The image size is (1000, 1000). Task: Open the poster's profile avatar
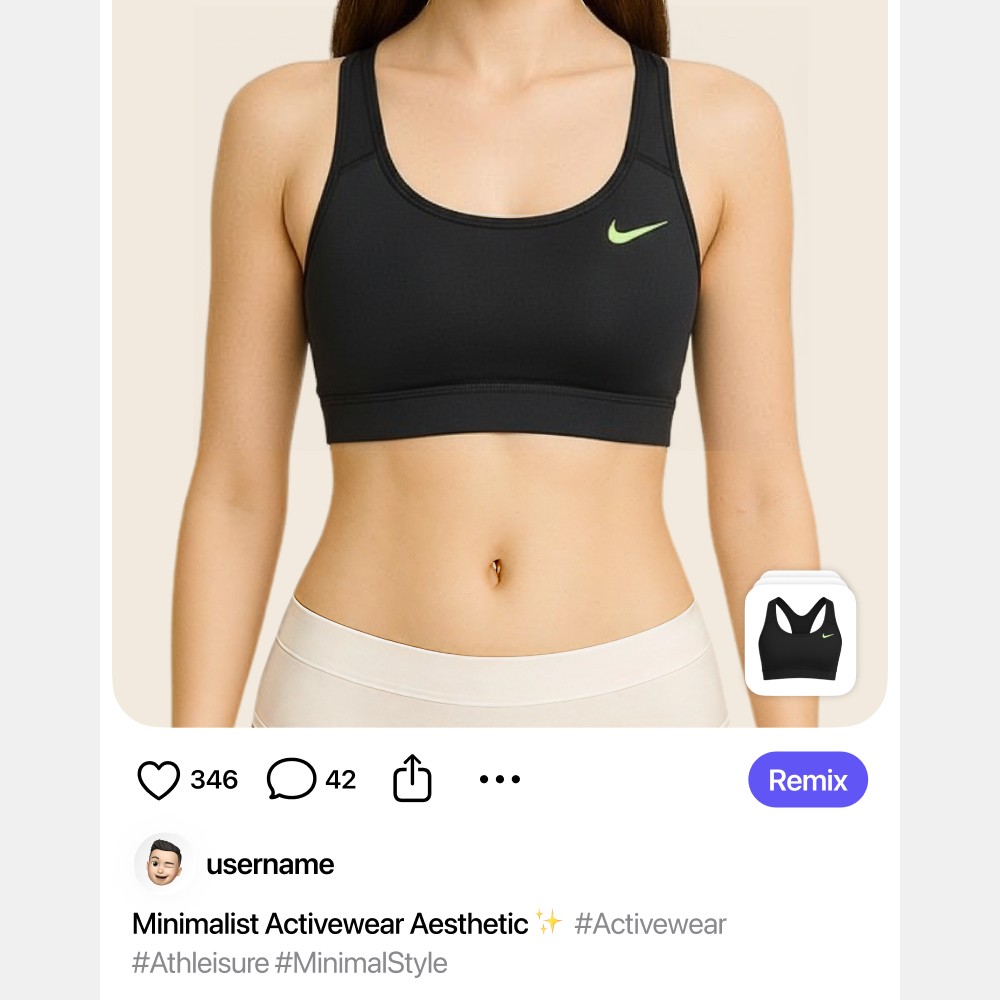(x=164, y=864)
